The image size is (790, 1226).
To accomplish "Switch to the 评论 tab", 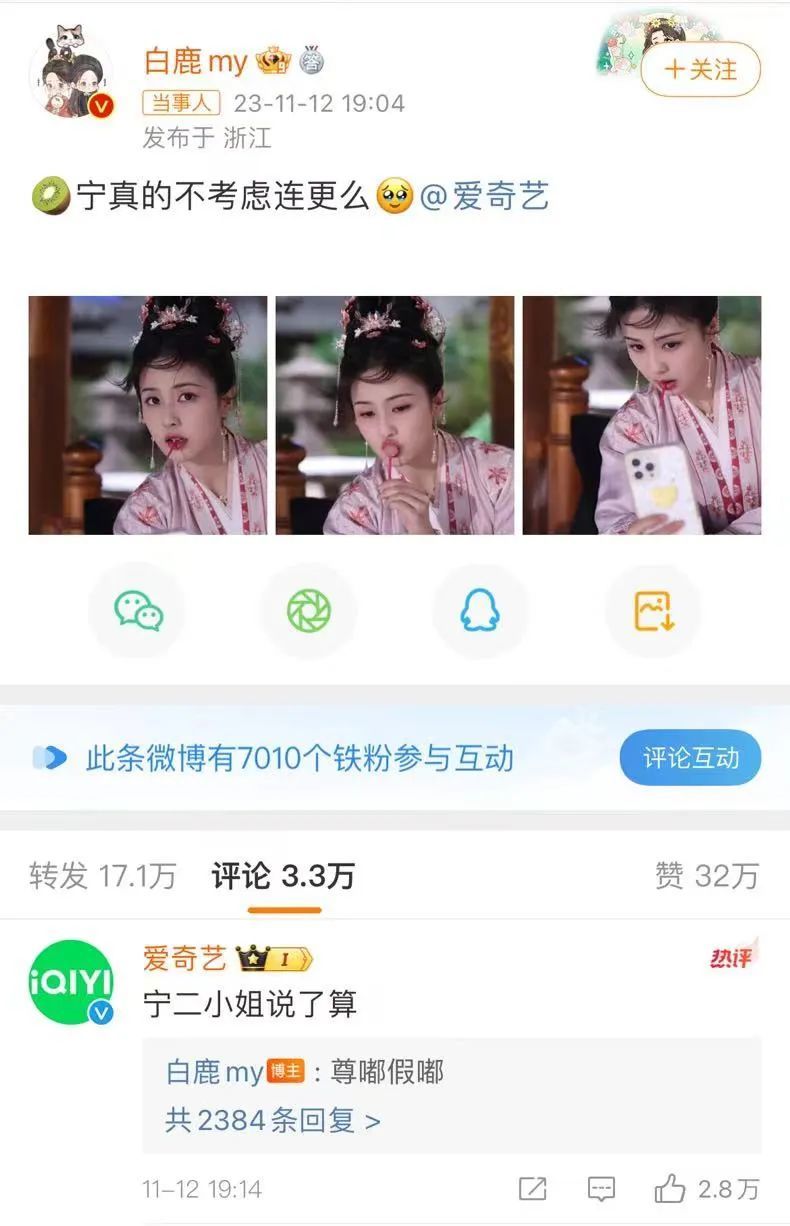I will [x=283, y=876].
